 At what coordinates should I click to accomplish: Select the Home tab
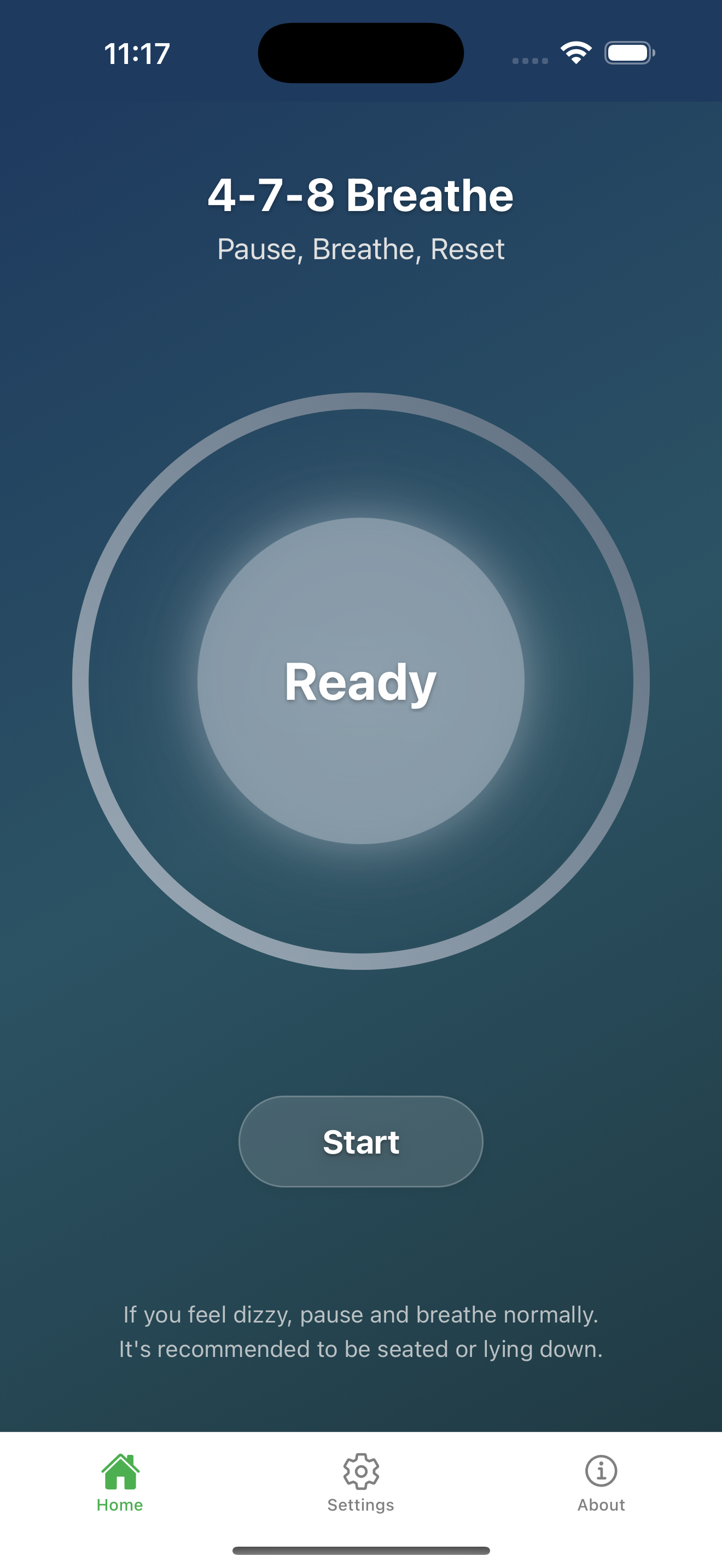[120, 1483]
